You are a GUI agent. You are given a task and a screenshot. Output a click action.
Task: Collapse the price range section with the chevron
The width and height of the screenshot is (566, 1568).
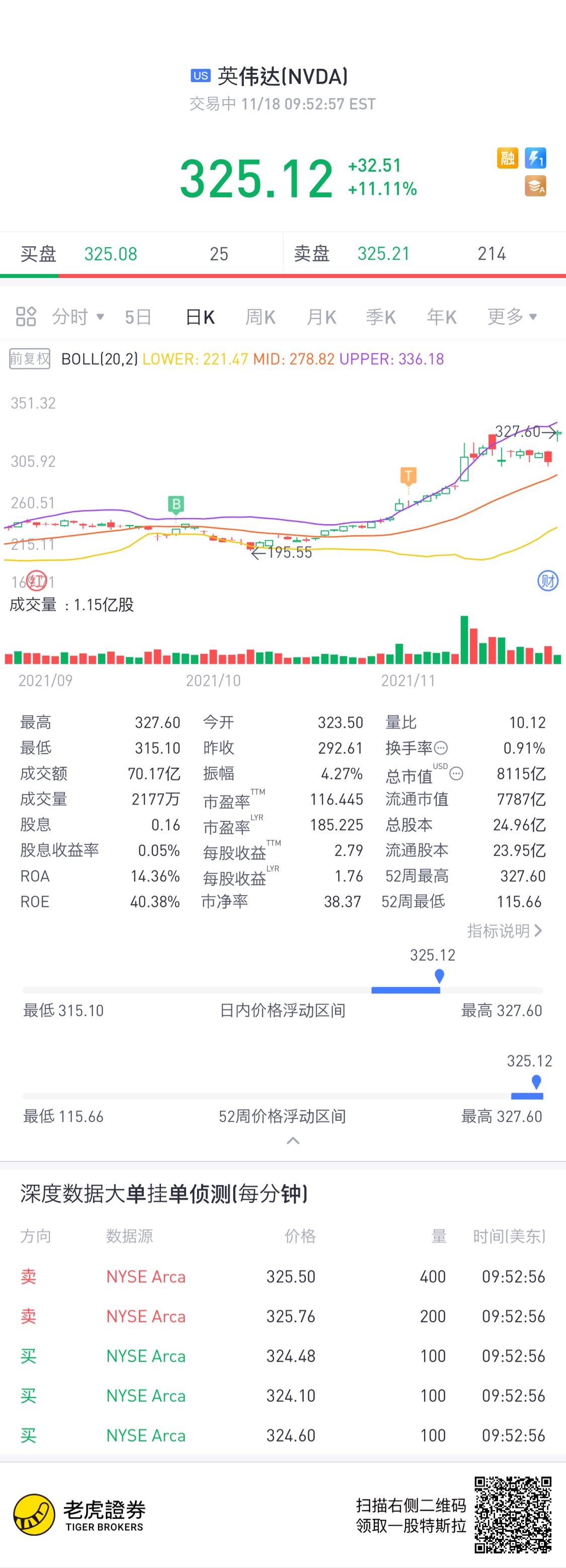[293, 1141]
